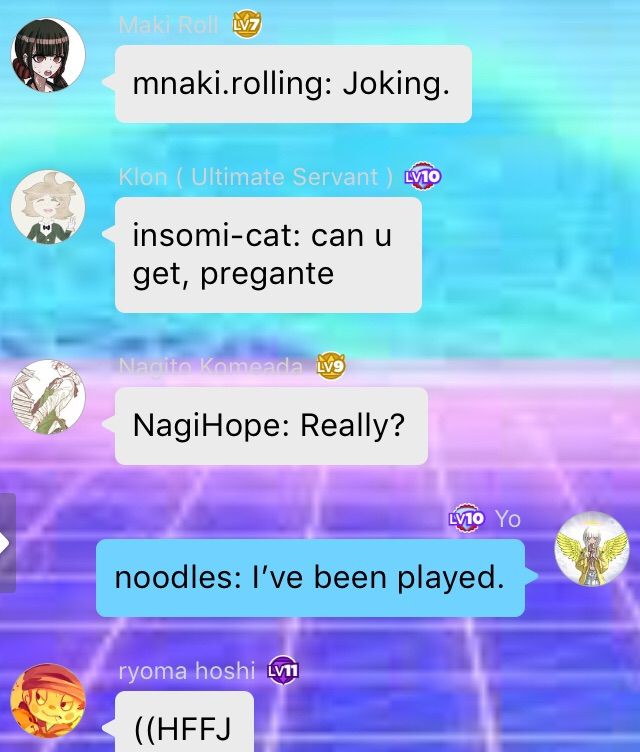
Task: View Nagito Komeada's profile avatar
Action: coord(47,396)
